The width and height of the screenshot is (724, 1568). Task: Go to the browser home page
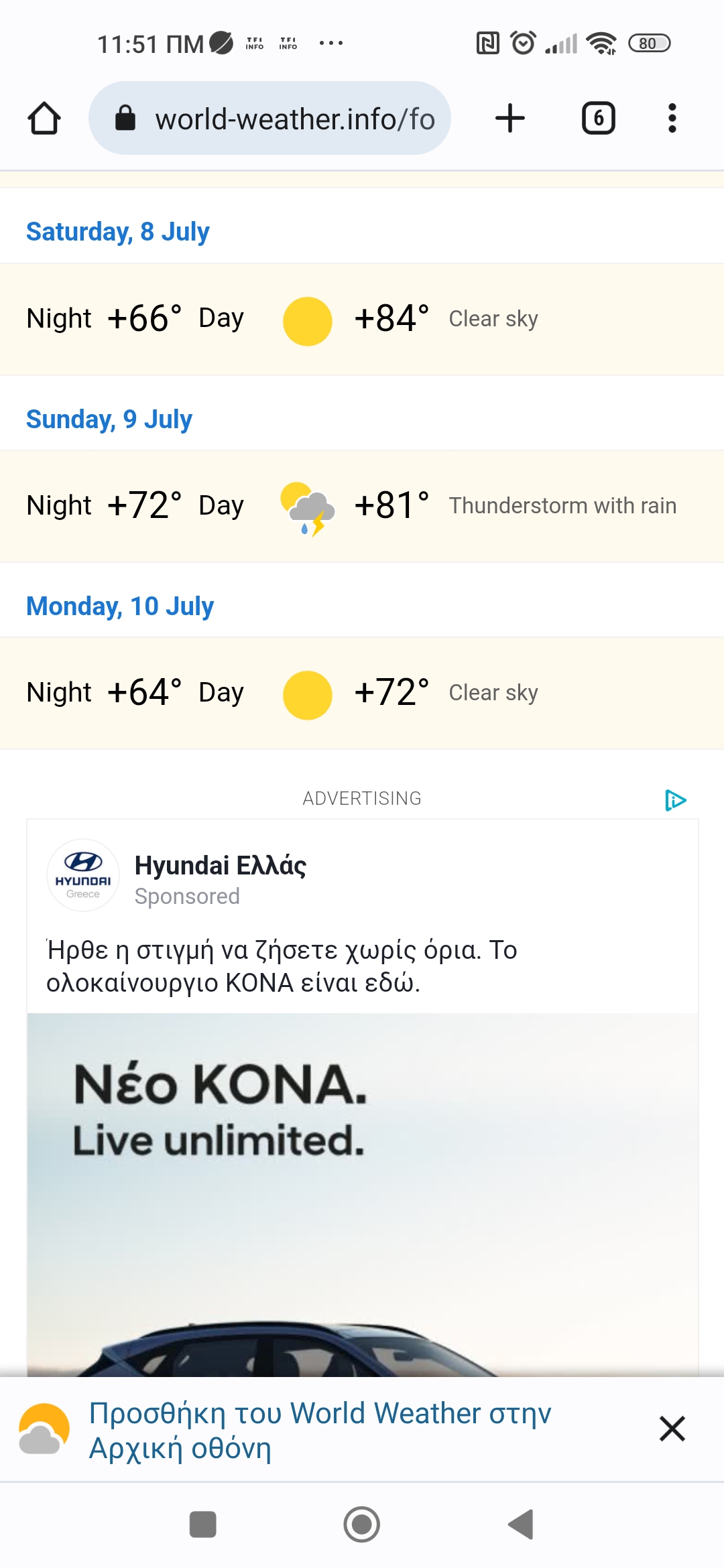[44, 119]
